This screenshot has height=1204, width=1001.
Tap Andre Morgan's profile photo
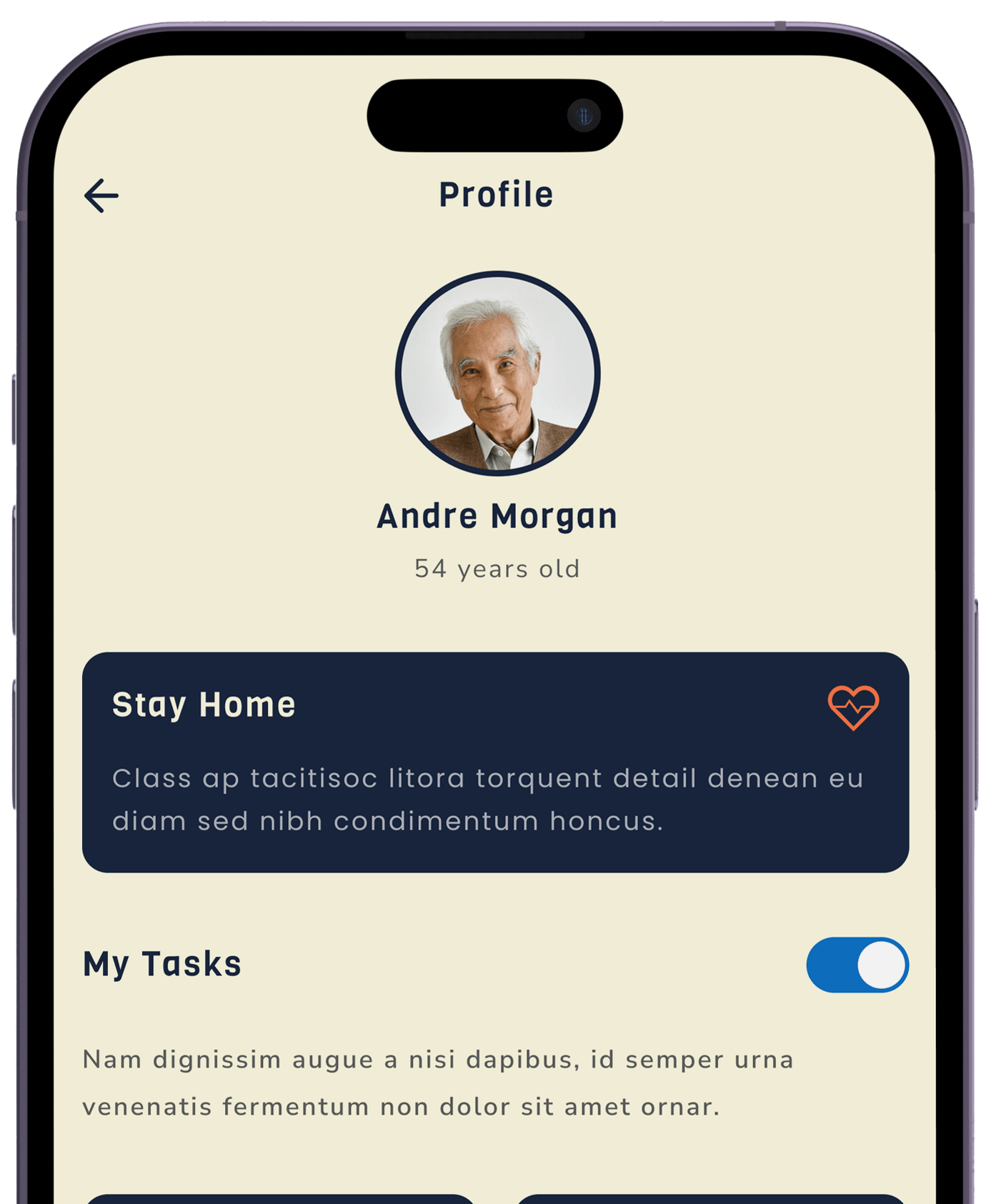click(498, 374)
